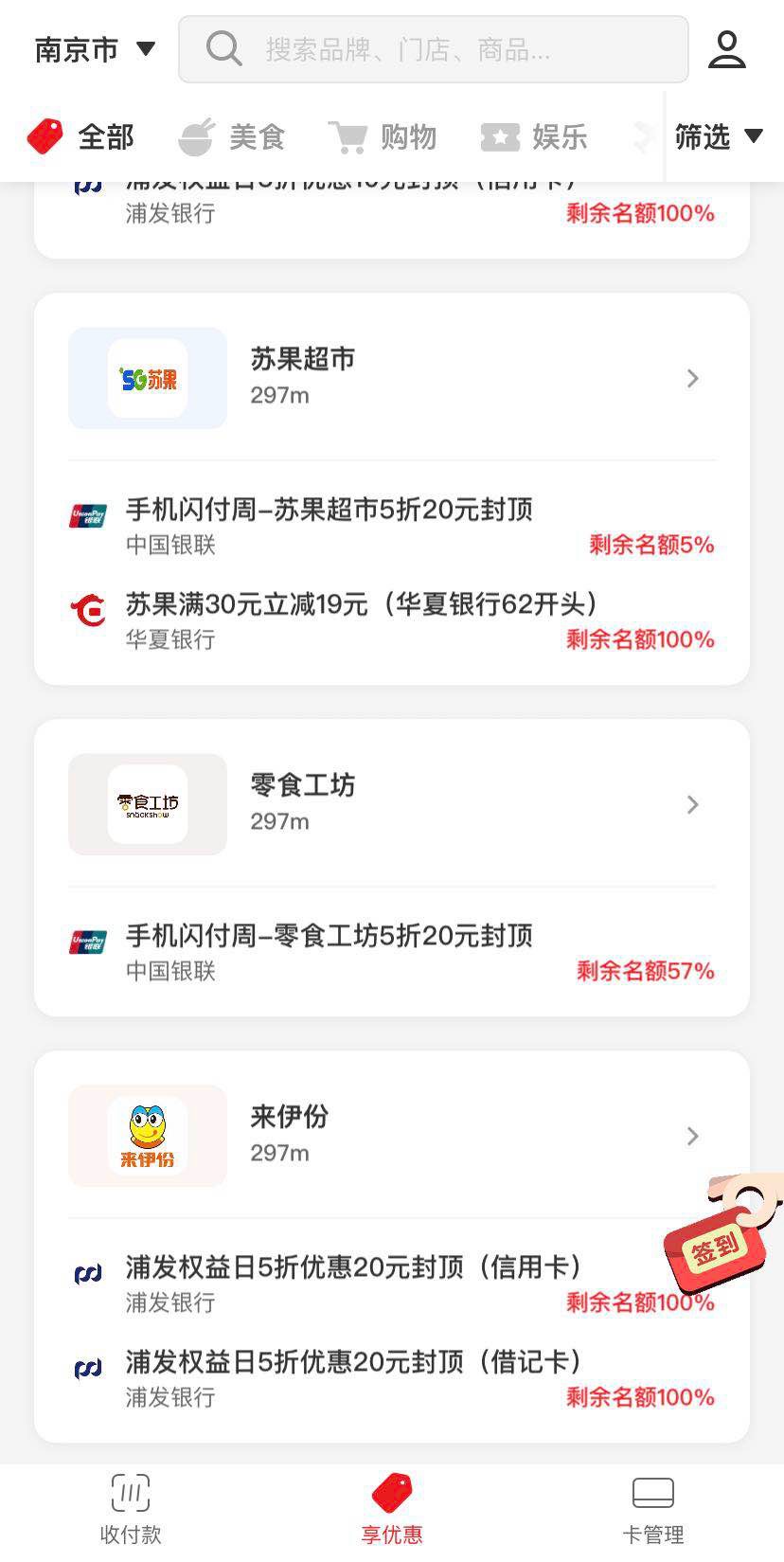
Task: Expand the 苏果超市 merchant details chevron
Action: coord(692,378)
